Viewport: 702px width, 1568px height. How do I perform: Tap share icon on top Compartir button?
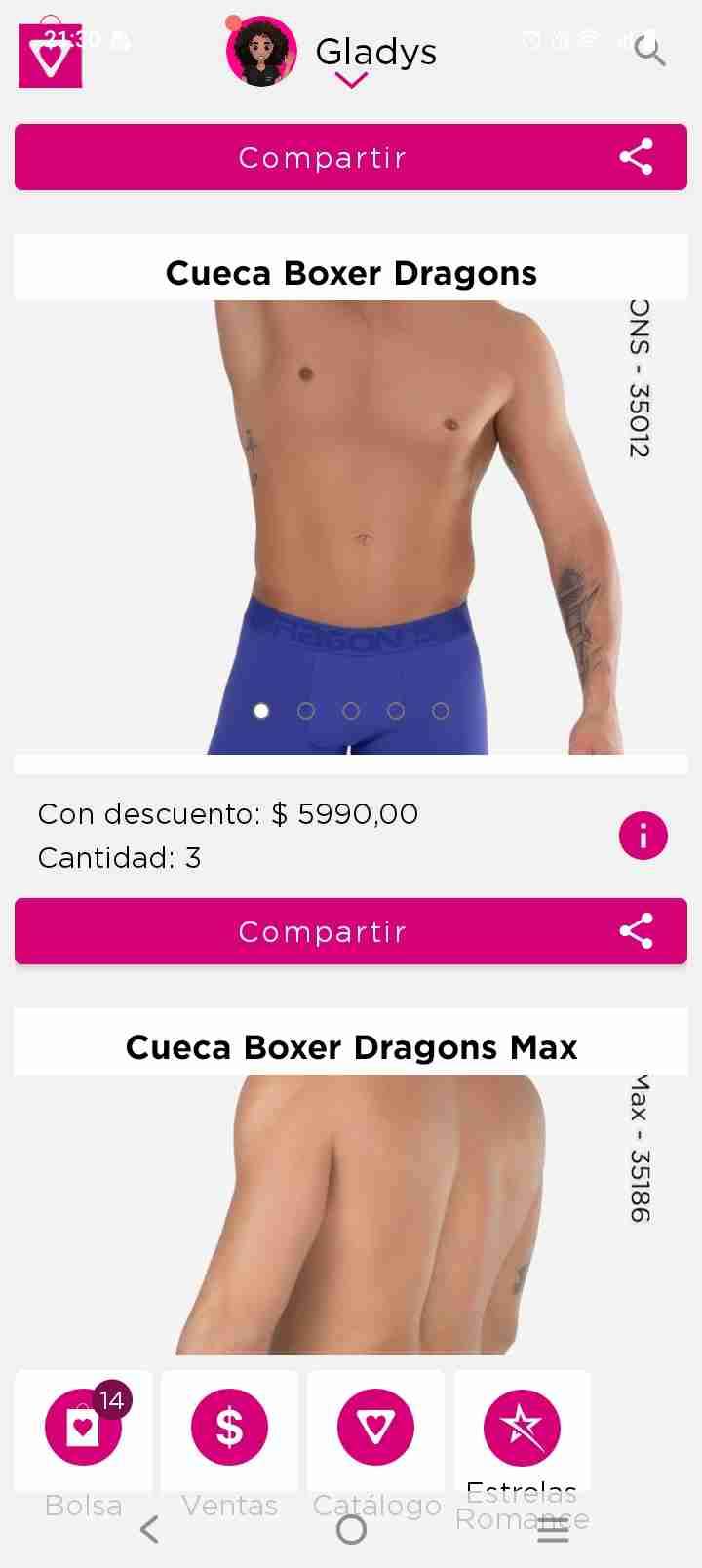pyautogui.click(x=637, y=157)
